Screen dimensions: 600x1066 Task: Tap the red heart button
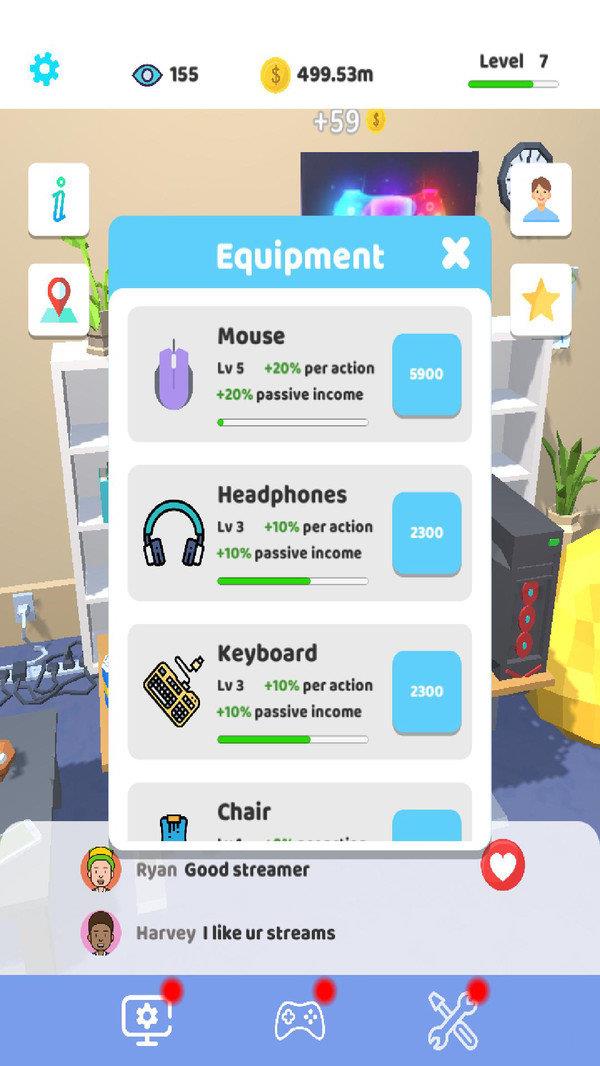tap(502, 866)
